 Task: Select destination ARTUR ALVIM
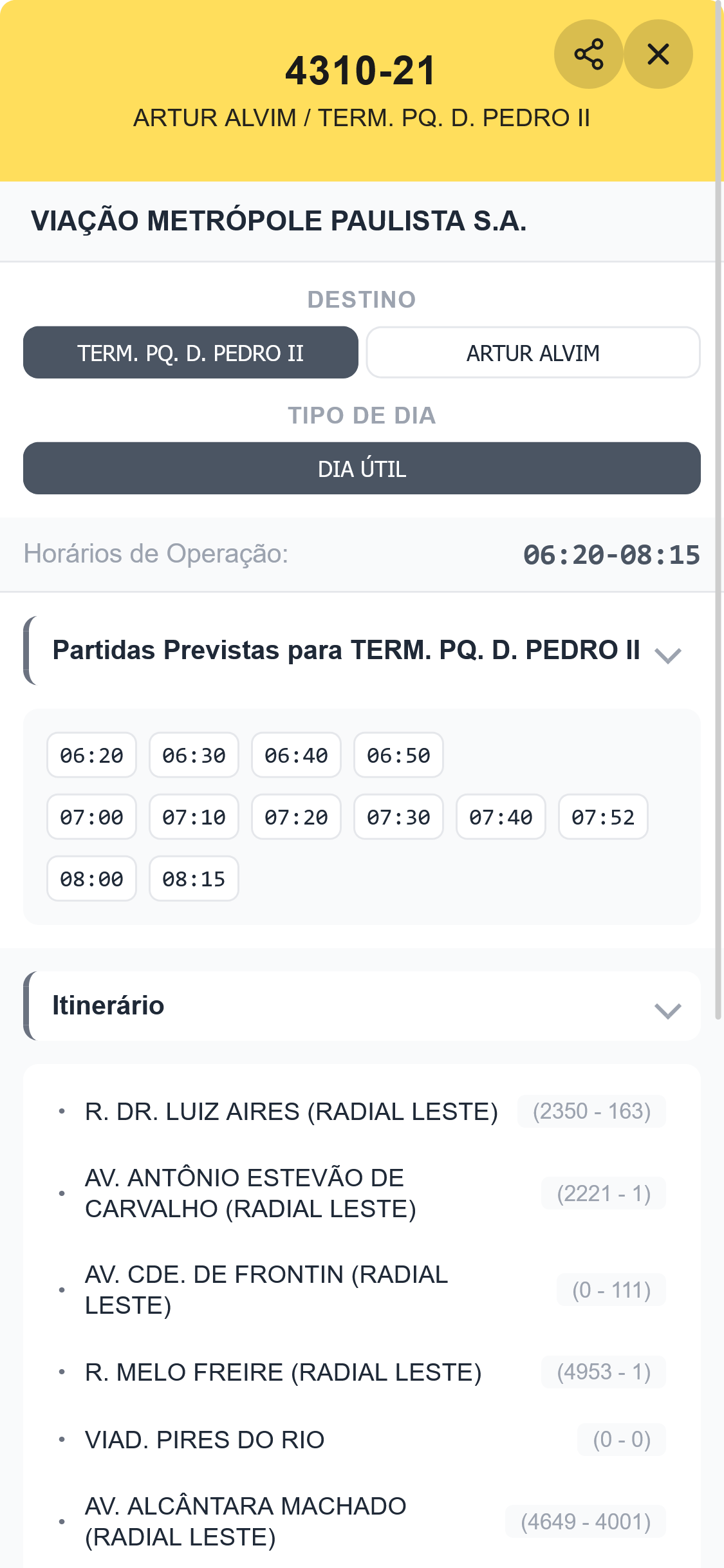pos(533,352)
